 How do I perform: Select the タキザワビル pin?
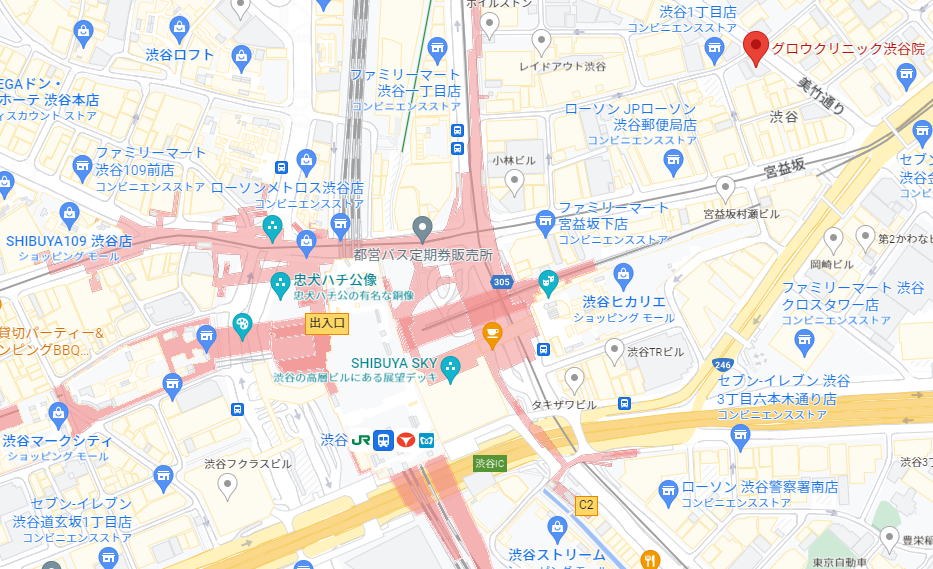pos(574,378)
